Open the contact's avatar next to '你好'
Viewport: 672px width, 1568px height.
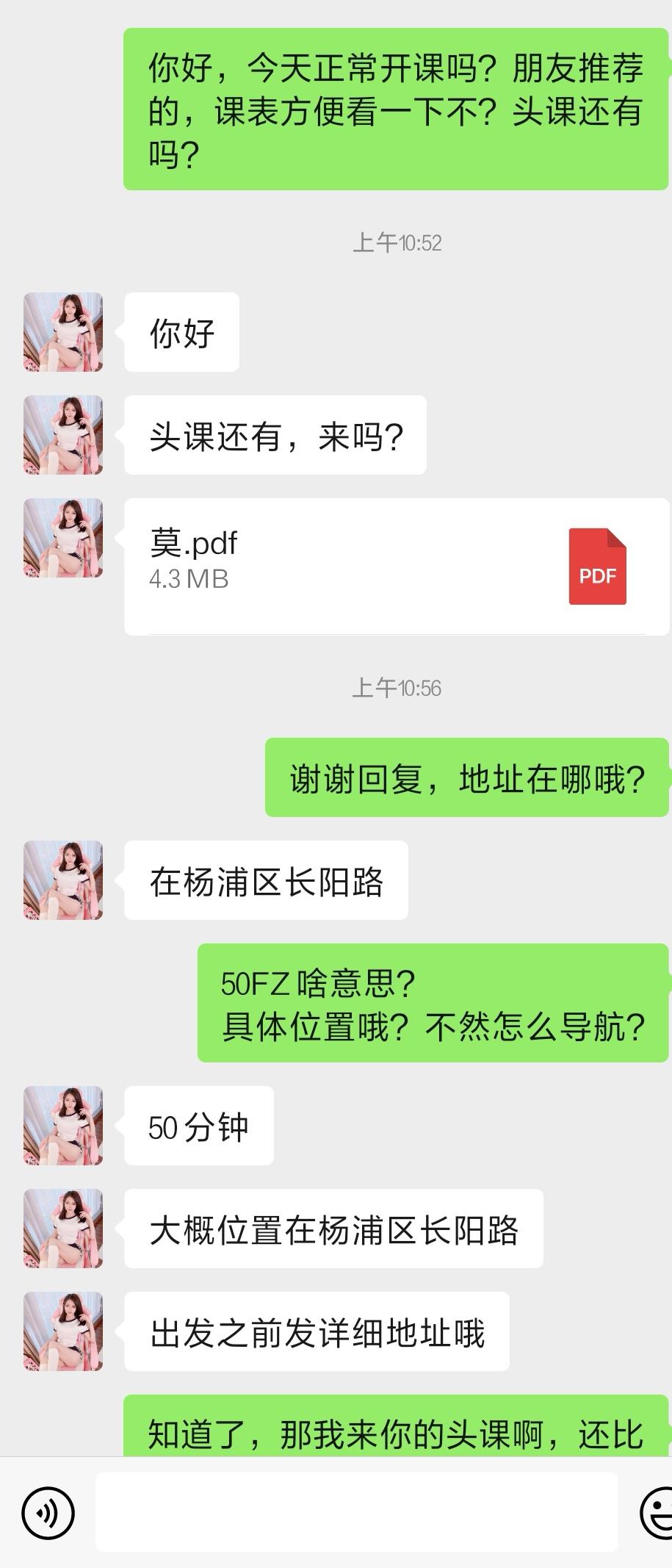pyautogui.click(x=62, y=332)
